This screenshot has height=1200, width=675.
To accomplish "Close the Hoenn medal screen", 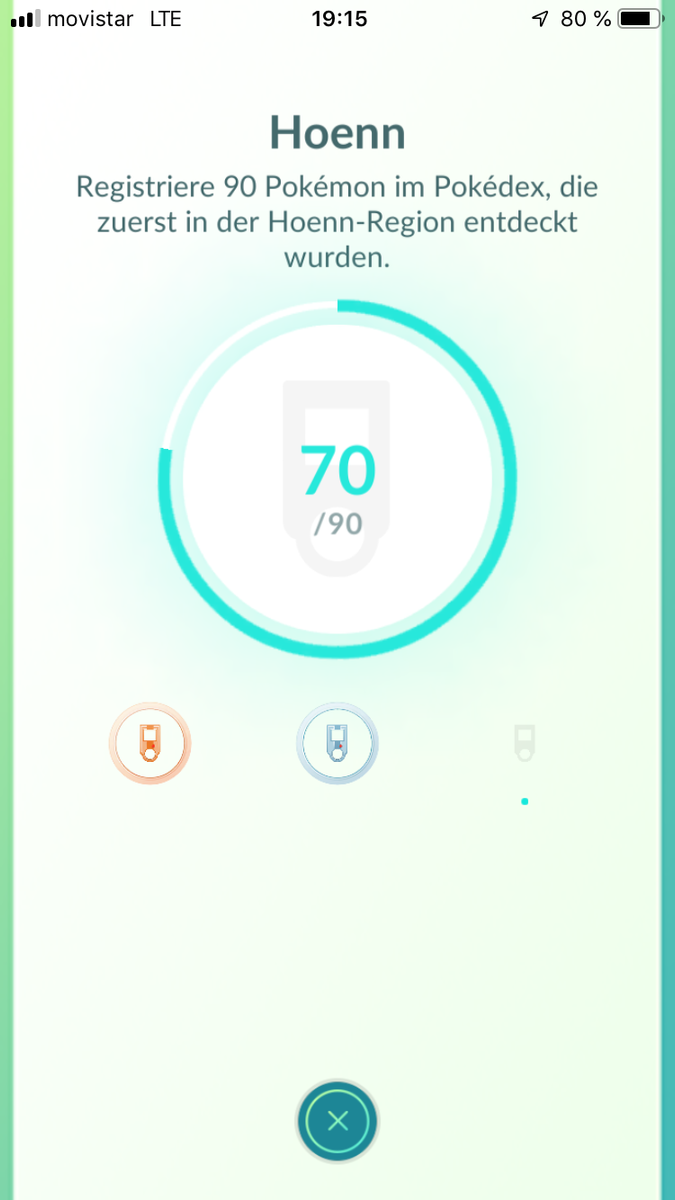I will pos(337,1121).
